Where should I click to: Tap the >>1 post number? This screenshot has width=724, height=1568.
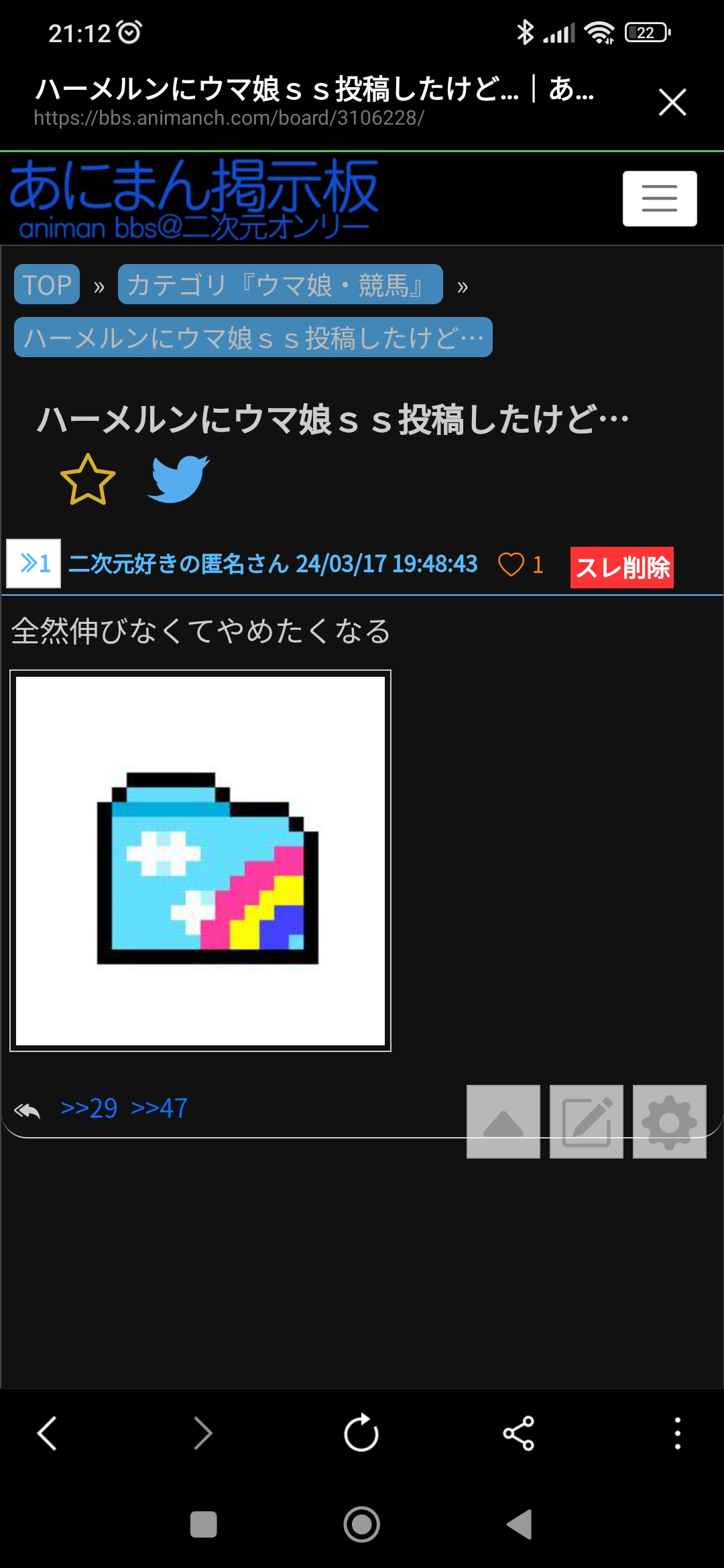click(x=34, y=564)
